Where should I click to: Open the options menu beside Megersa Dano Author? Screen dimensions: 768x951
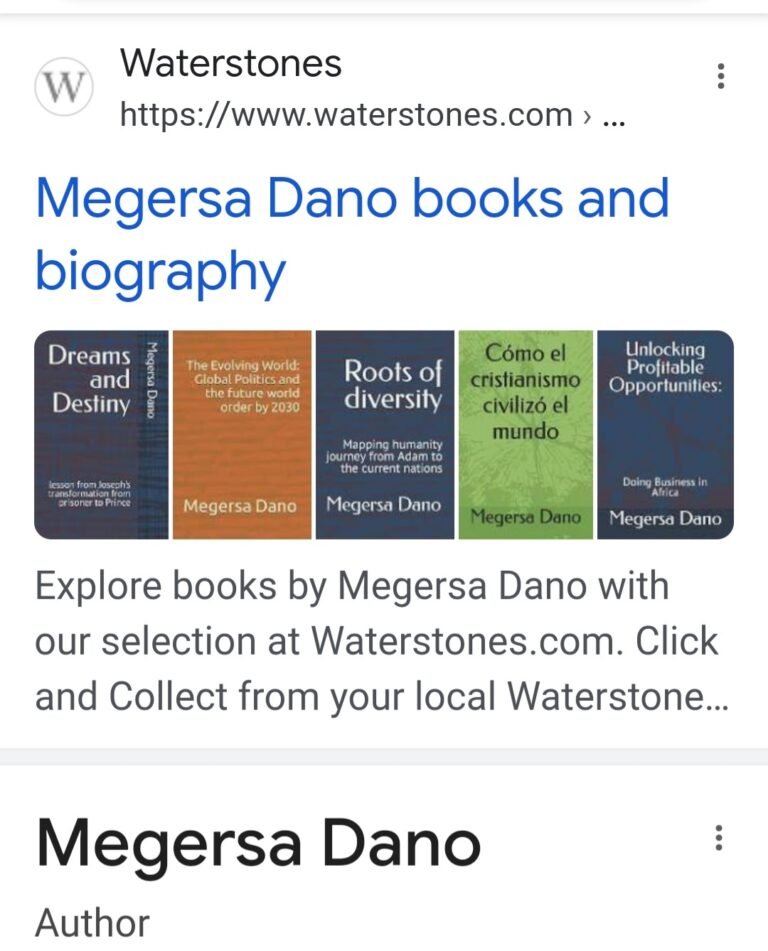point(718,838)
